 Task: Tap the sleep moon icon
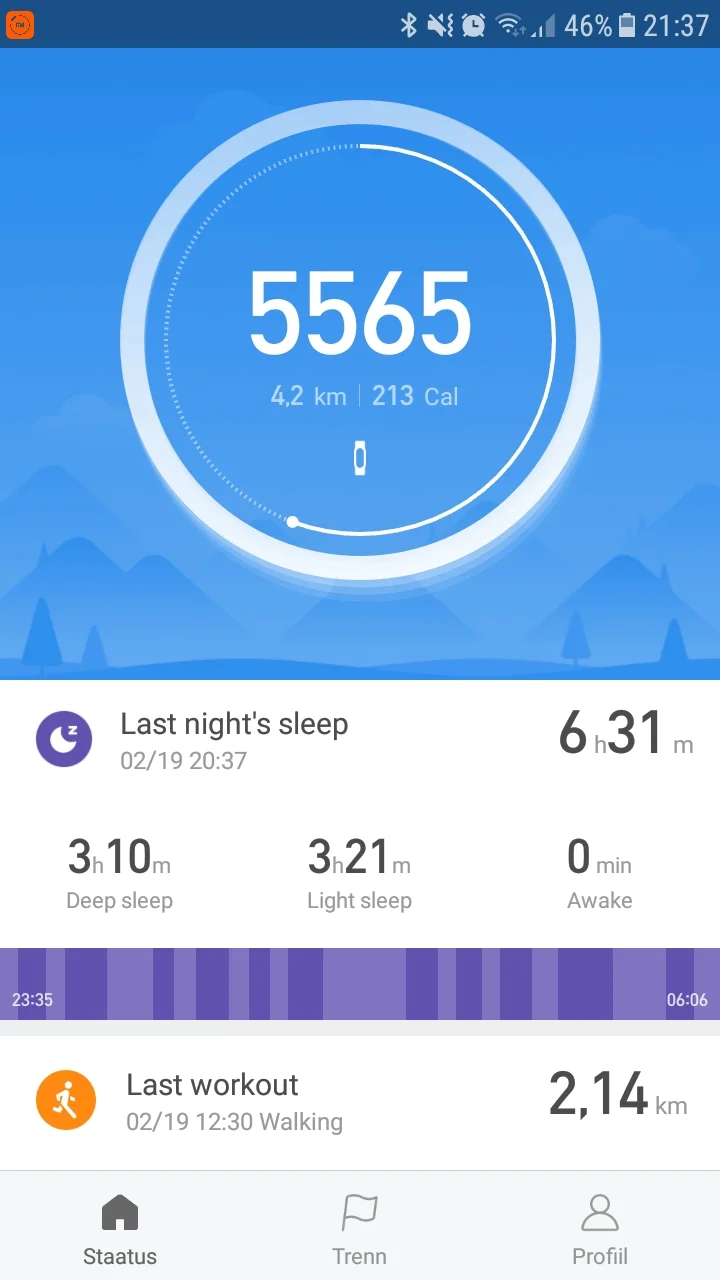pos(64,739)
